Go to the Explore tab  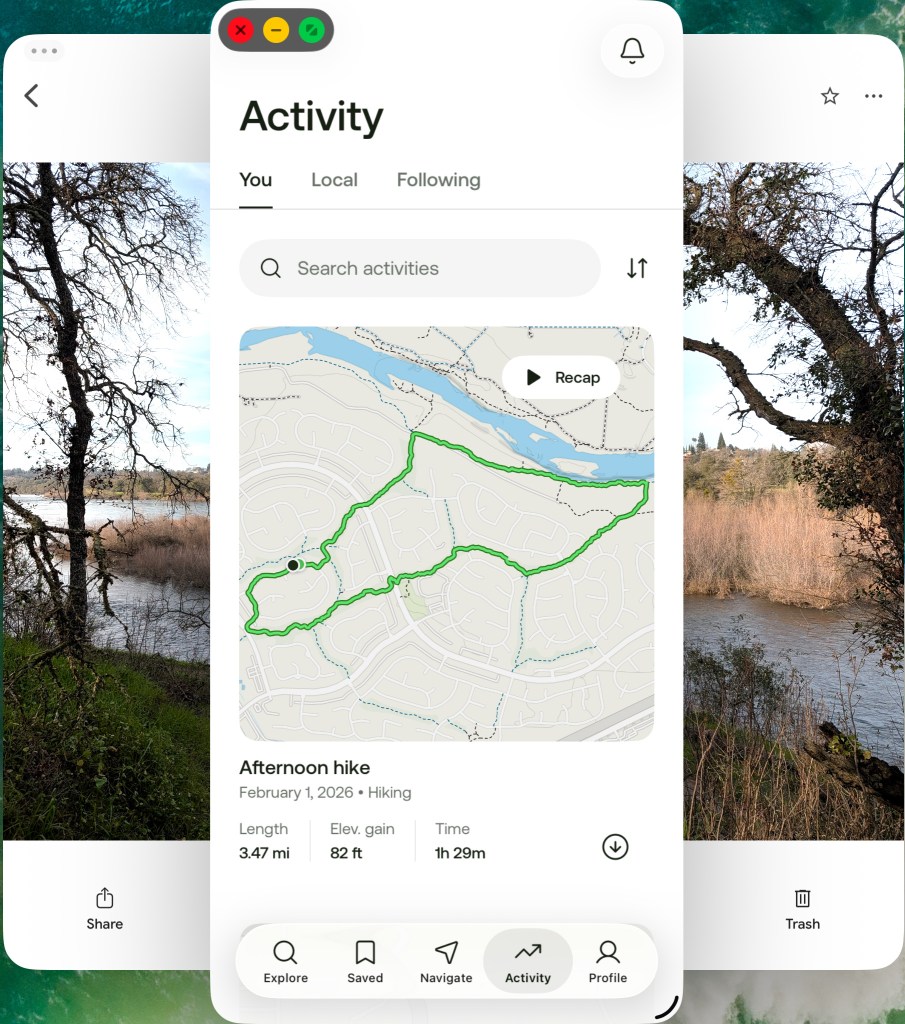click(x=285, y=962)
